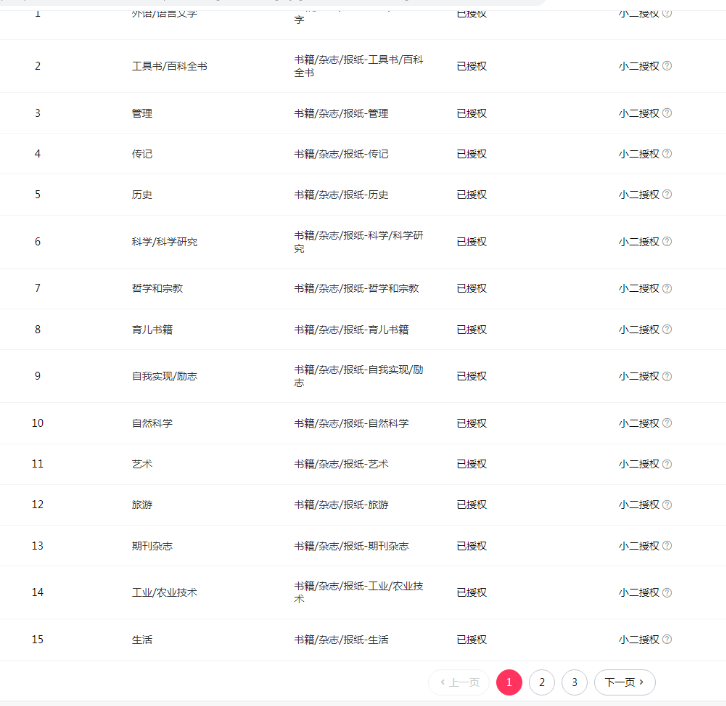726x706 pixels.
Task: Select page 1 in the pagination
Action: 509,683
